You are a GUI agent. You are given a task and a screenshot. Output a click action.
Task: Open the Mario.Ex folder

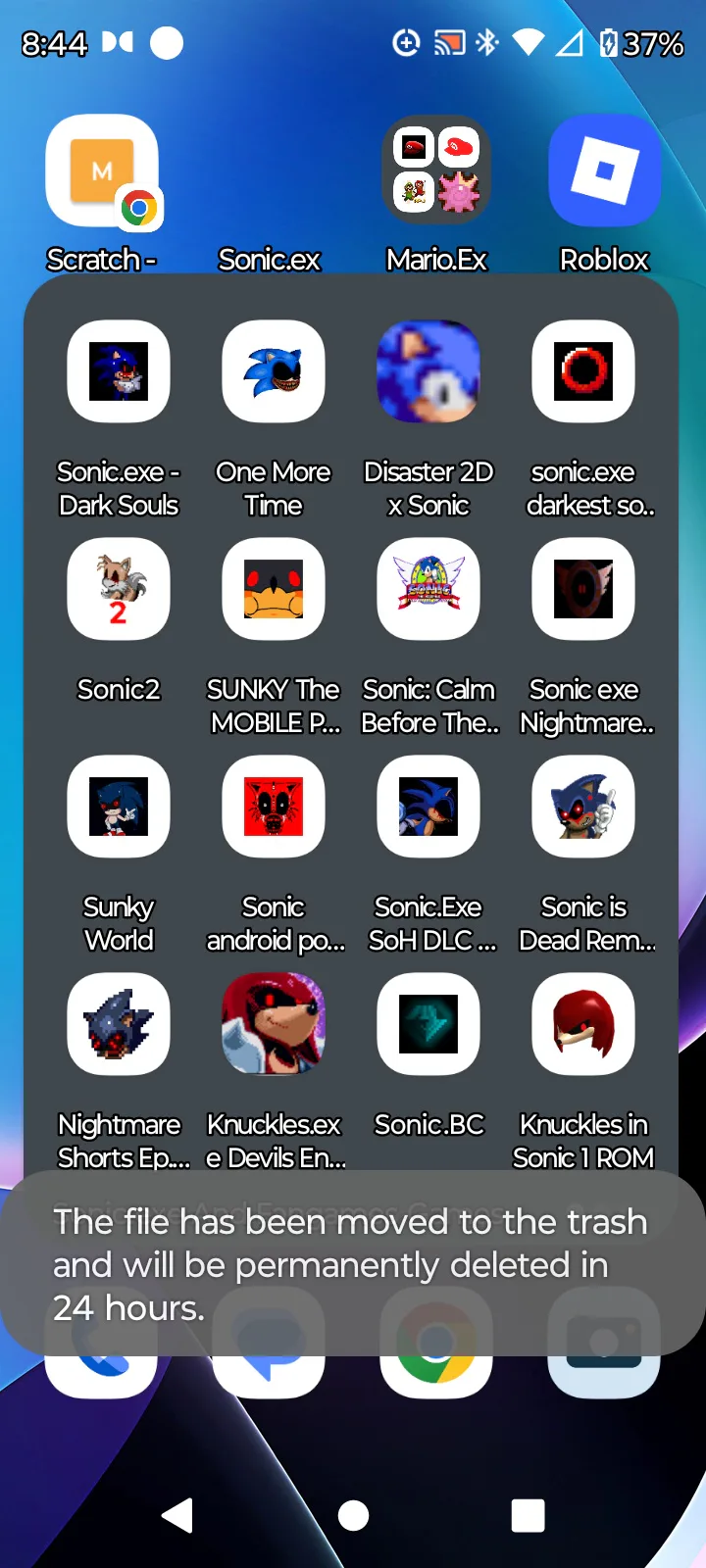click(436, 172)
